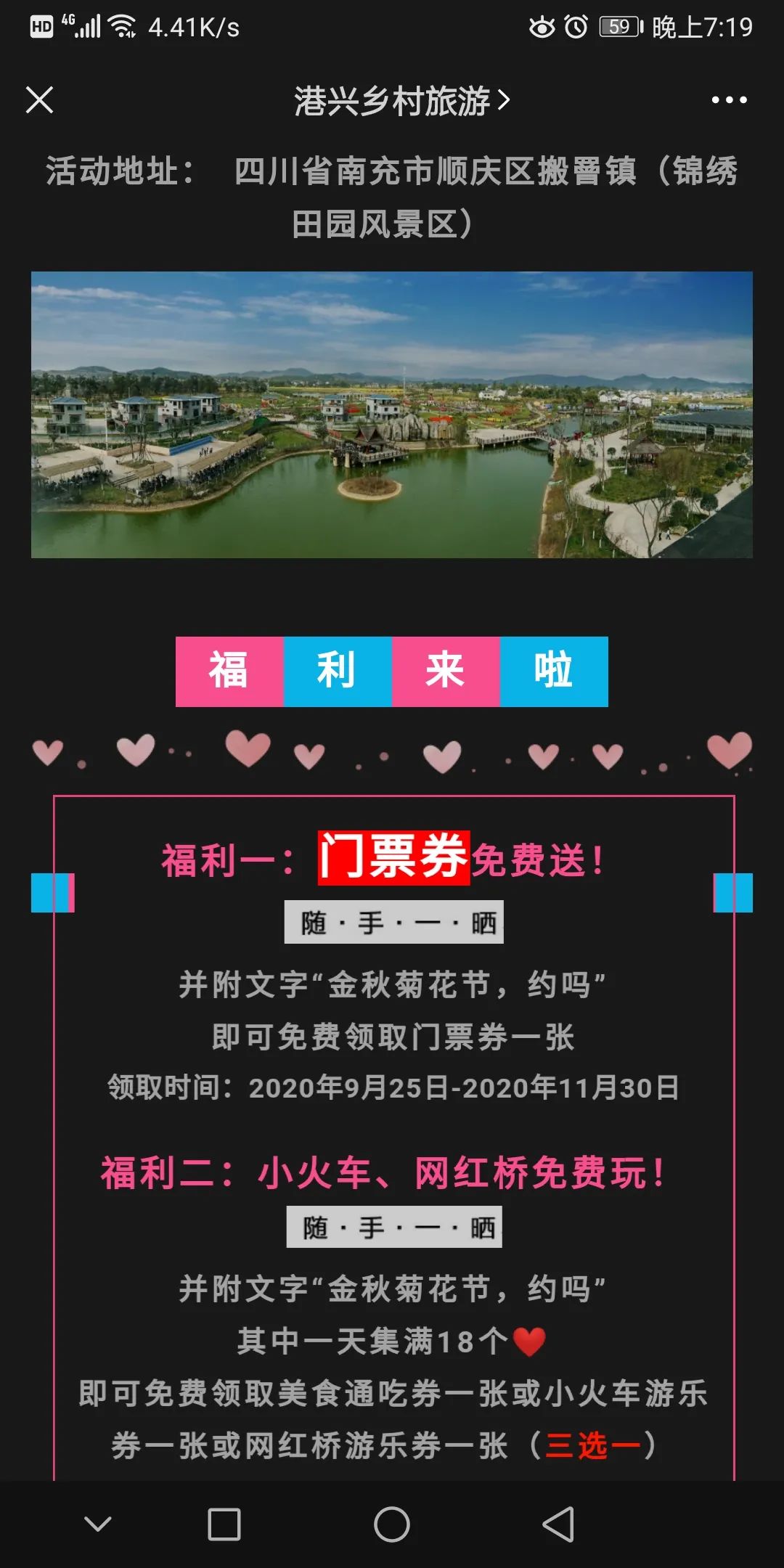View the scenic area panorama photo
This screenshot has width=784, height=1568.
[392, 415]
